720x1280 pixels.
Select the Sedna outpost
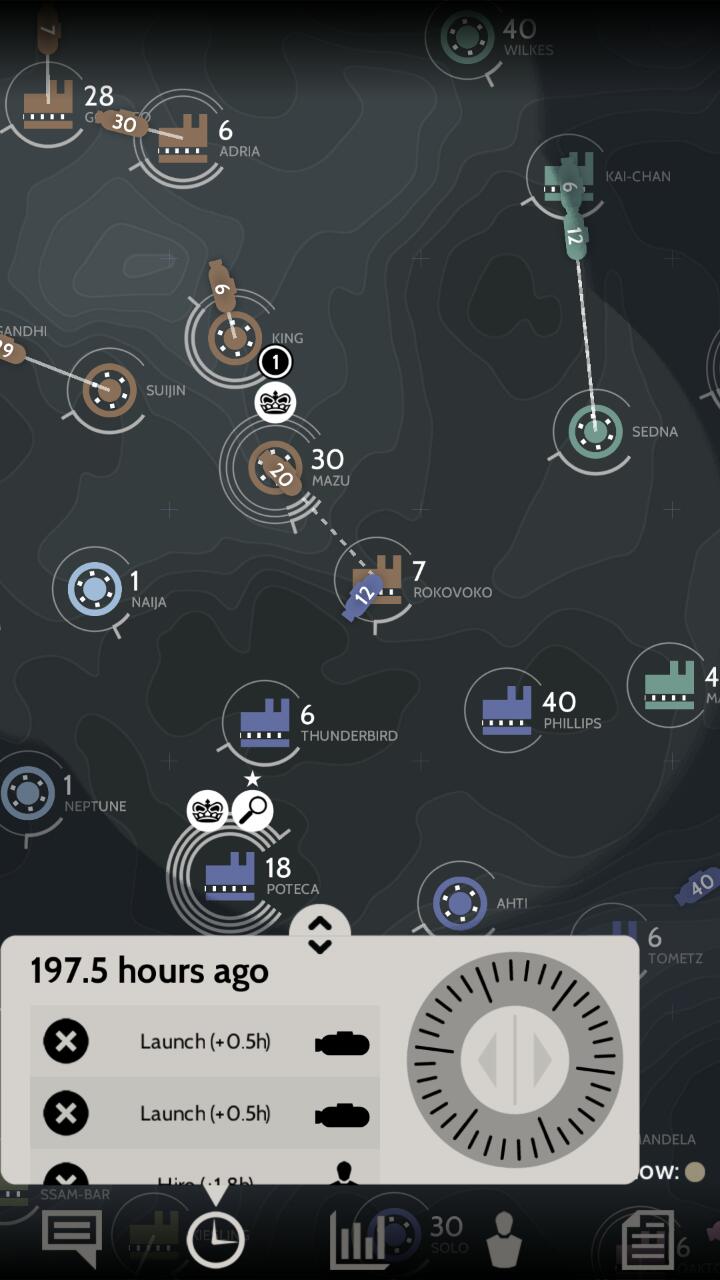[595, 431]
